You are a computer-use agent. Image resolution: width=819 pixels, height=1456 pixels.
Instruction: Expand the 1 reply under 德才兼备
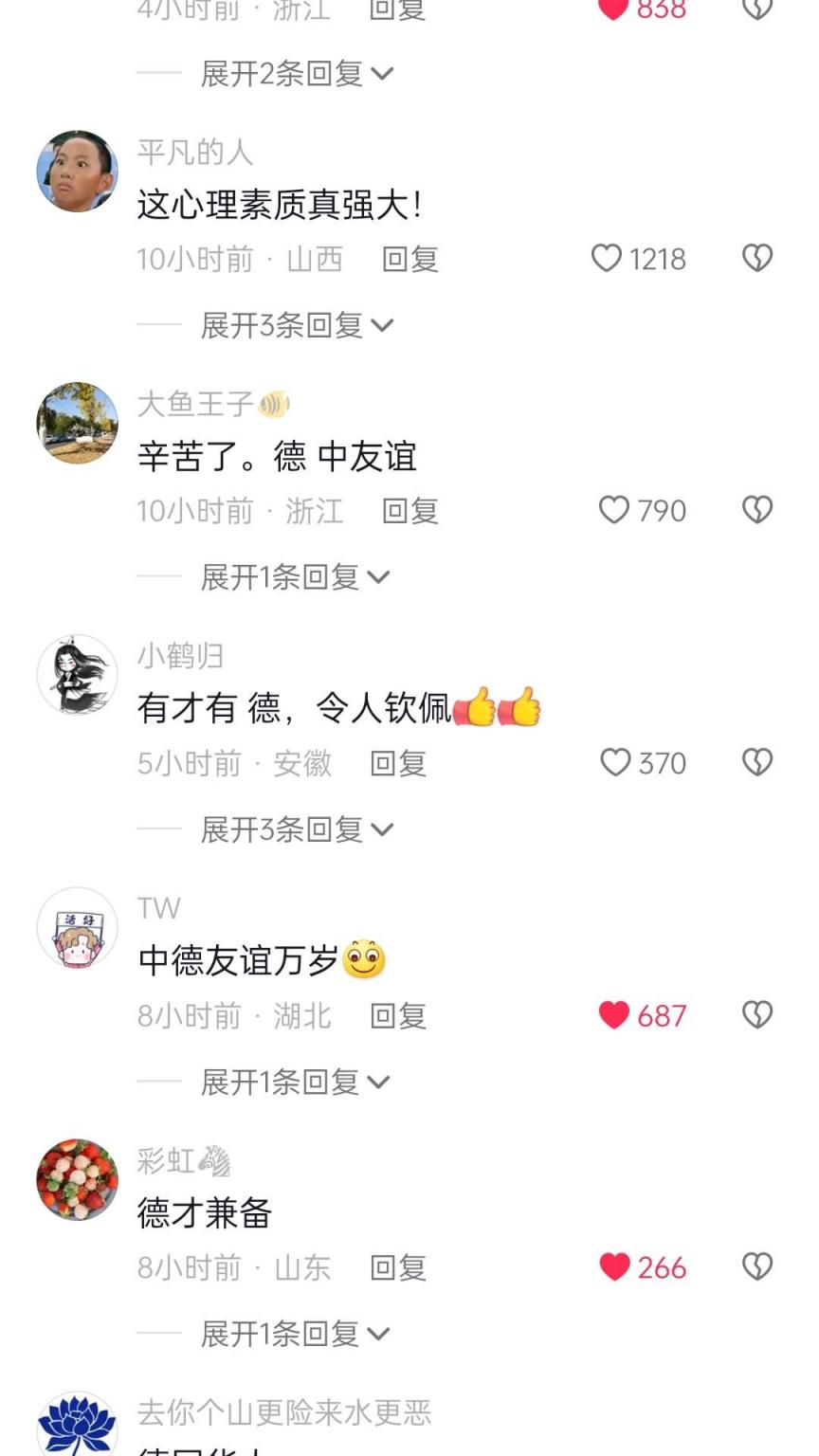pyautogui.click(x=294, y=1334)
